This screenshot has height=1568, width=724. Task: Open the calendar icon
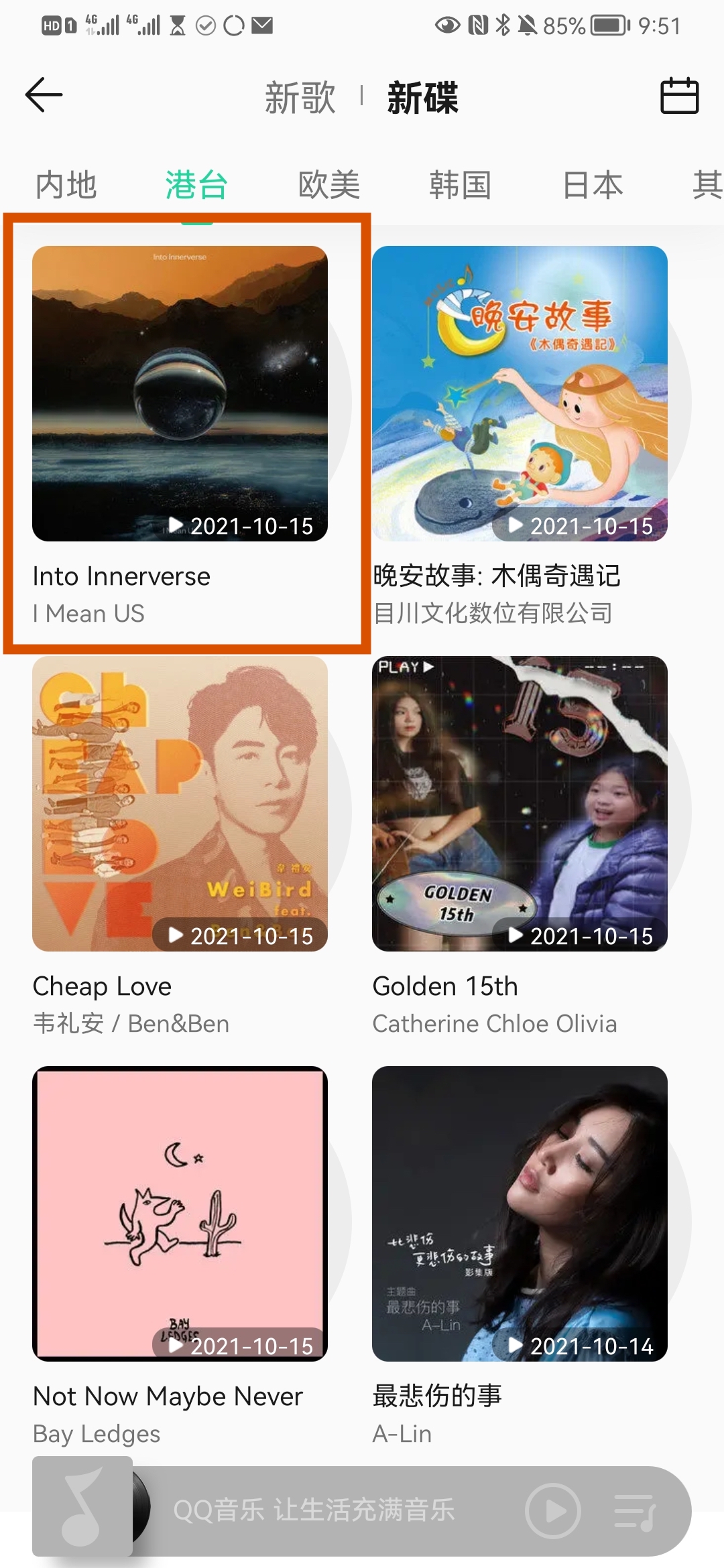679,96
